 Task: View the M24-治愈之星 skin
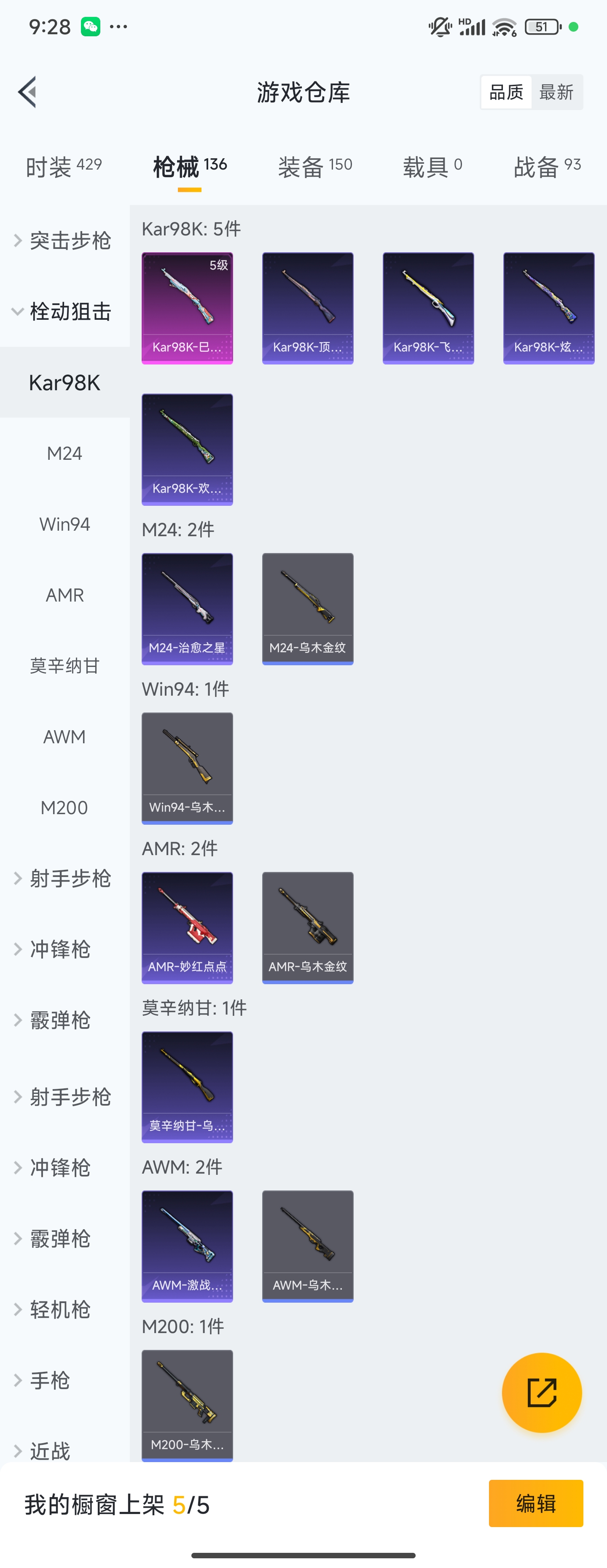187,609
